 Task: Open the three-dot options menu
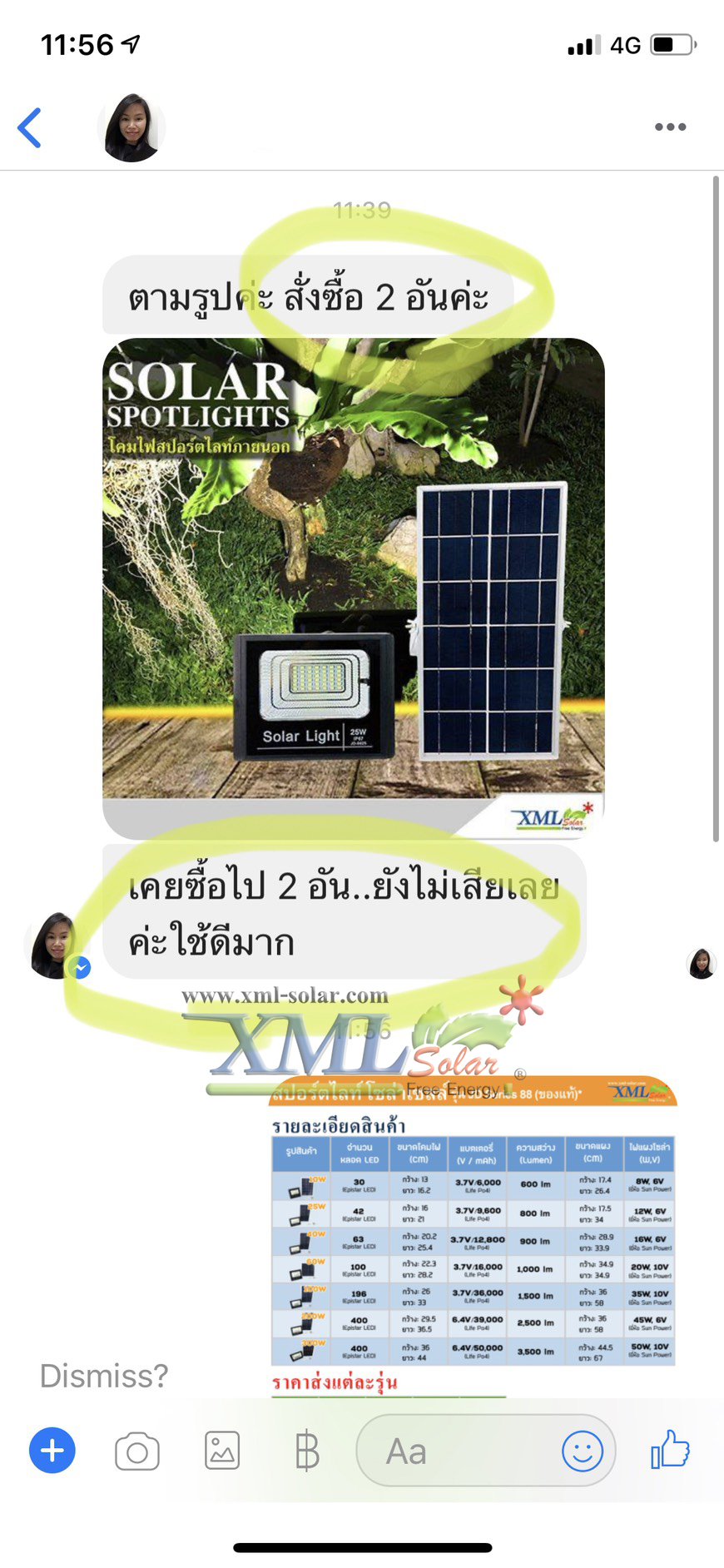[670, 127]
